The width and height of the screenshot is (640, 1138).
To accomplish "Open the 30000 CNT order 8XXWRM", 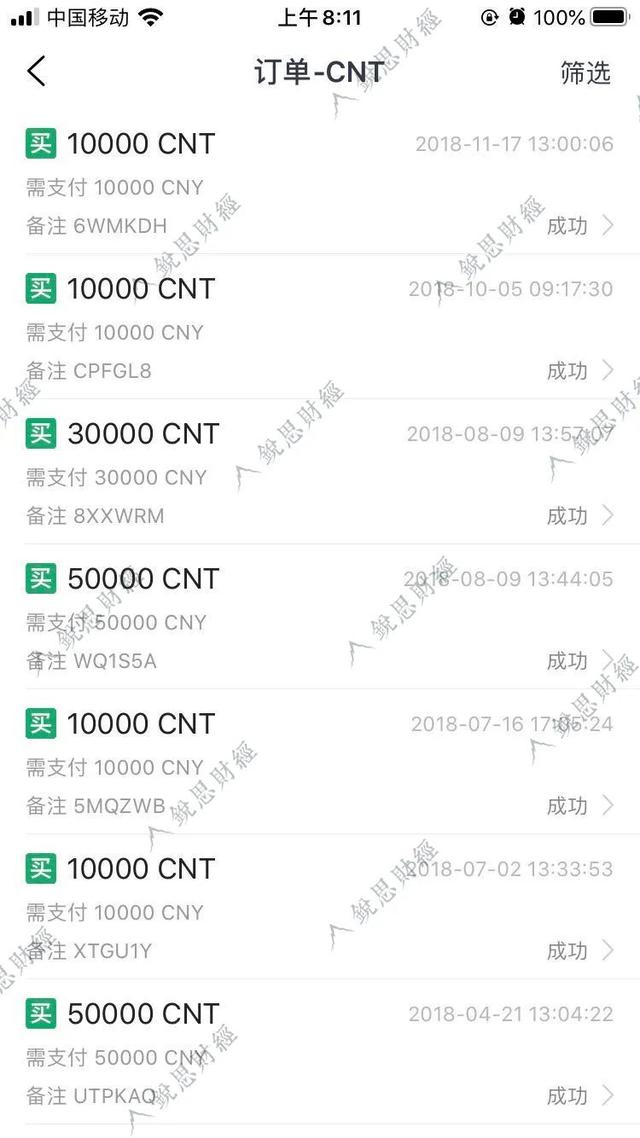I will click(320, 472).
